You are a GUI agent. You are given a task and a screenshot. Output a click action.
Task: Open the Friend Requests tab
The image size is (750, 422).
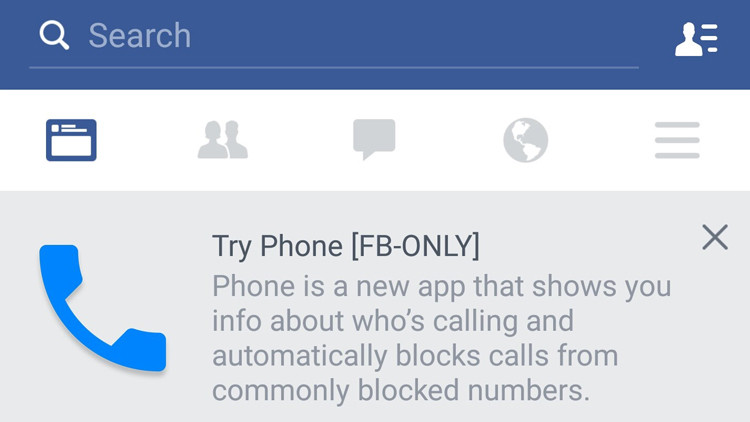[222, 140]
